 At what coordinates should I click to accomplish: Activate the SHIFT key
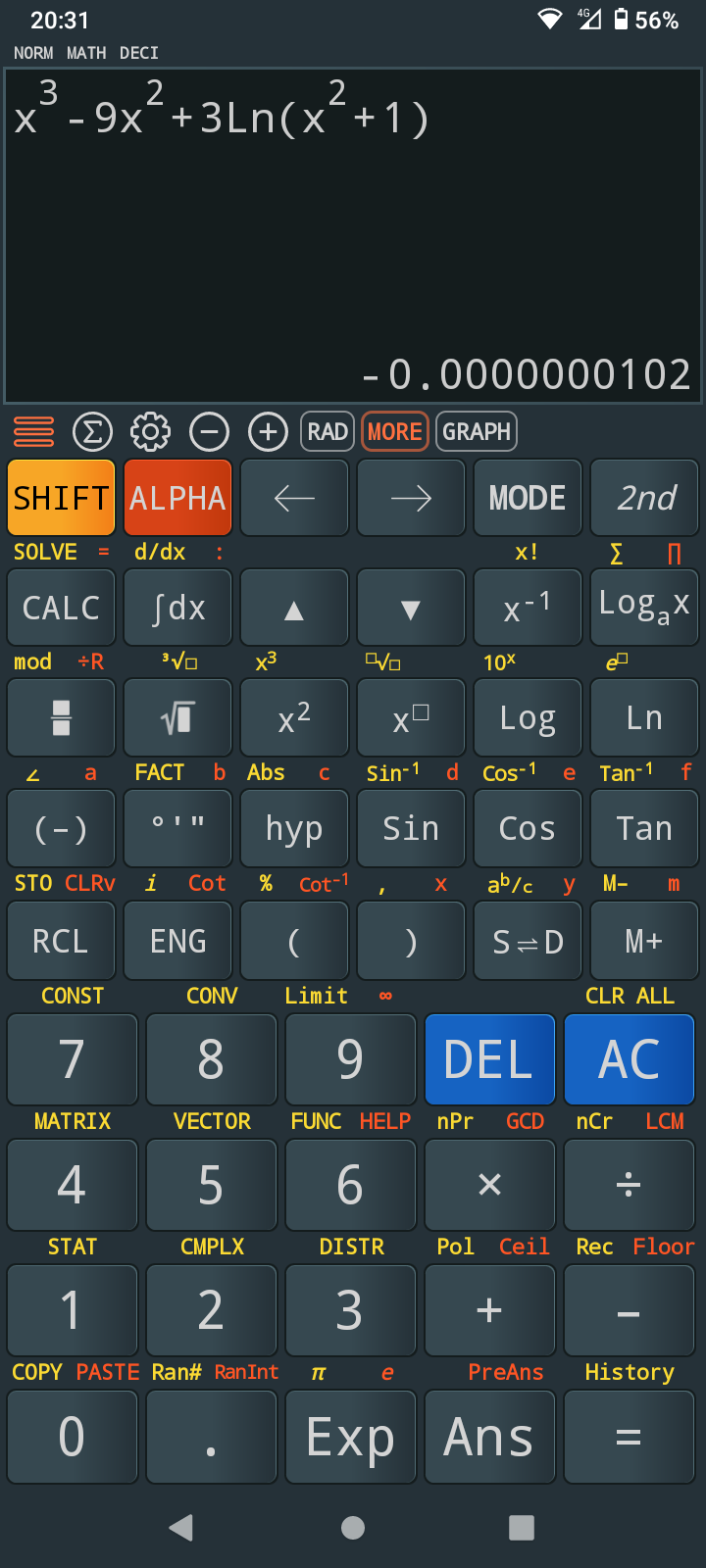point(61,498)
